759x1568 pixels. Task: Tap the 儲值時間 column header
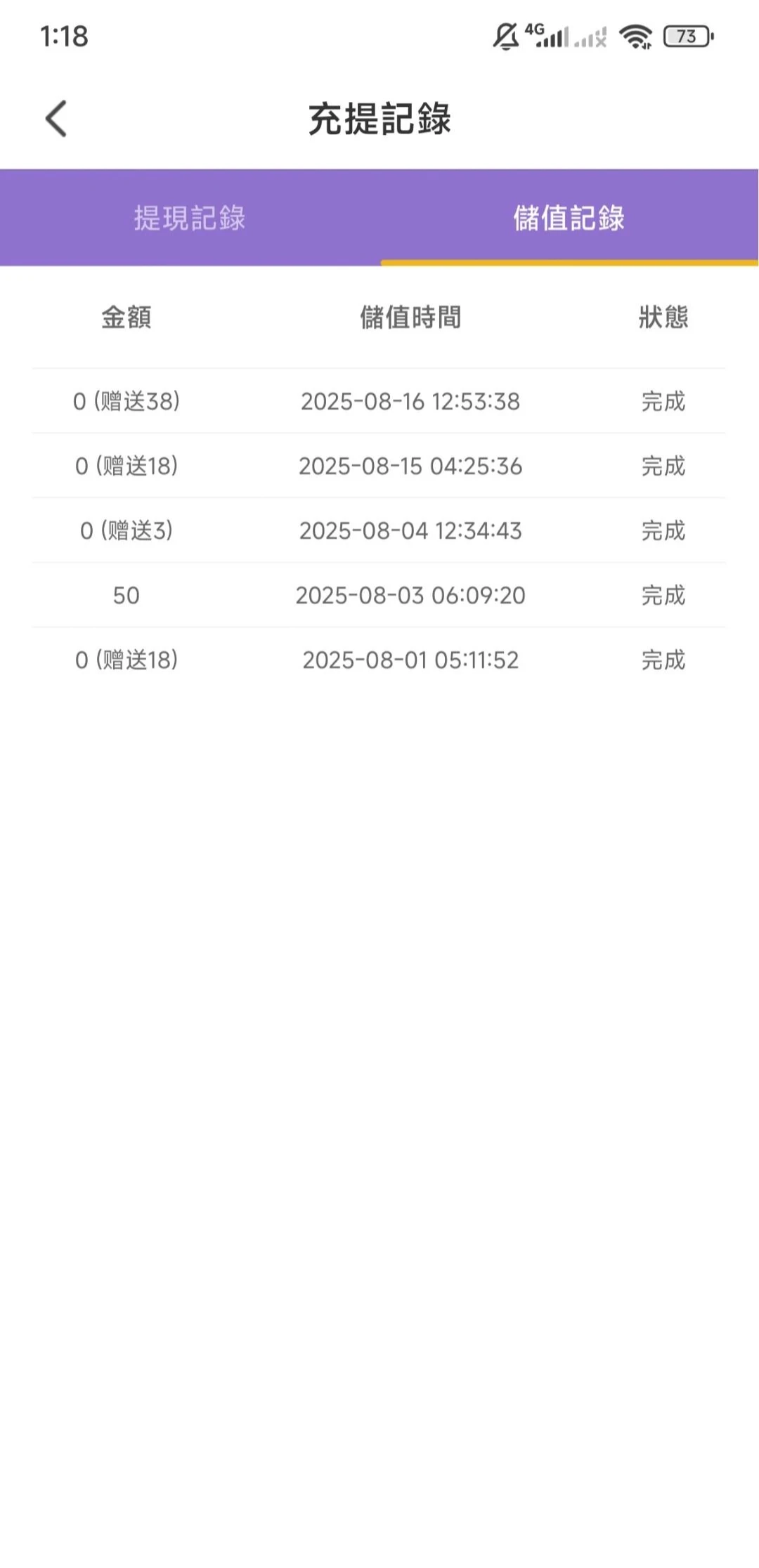pos(410,318)
